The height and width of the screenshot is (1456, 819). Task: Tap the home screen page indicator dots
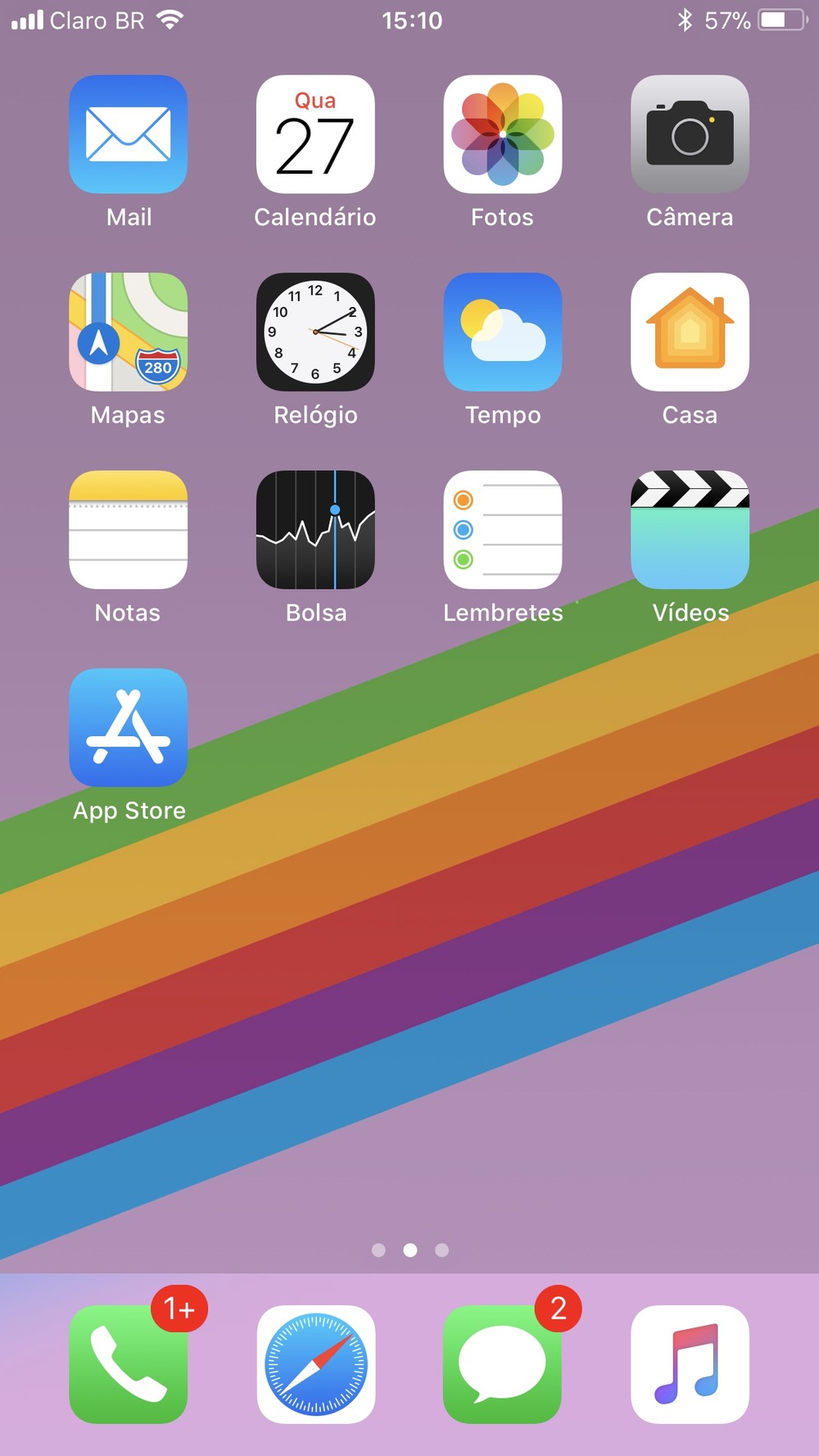409,1250
